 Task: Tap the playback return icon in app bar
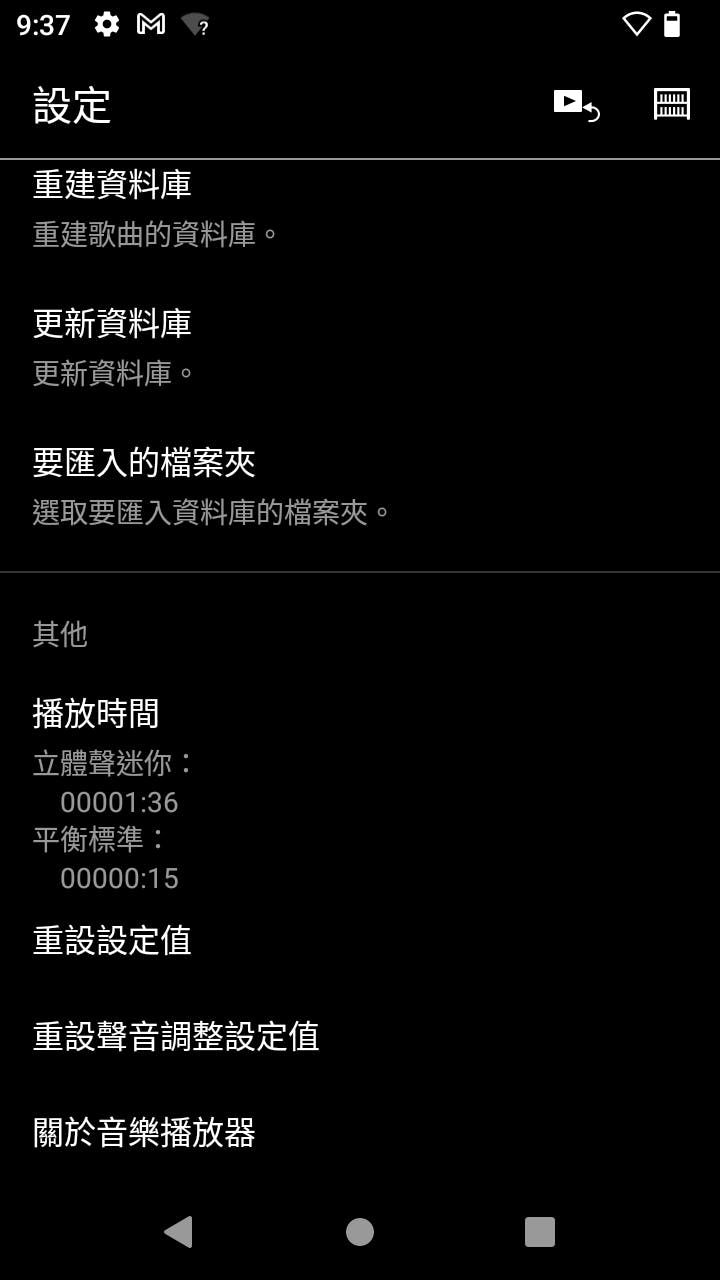(576, 104)
